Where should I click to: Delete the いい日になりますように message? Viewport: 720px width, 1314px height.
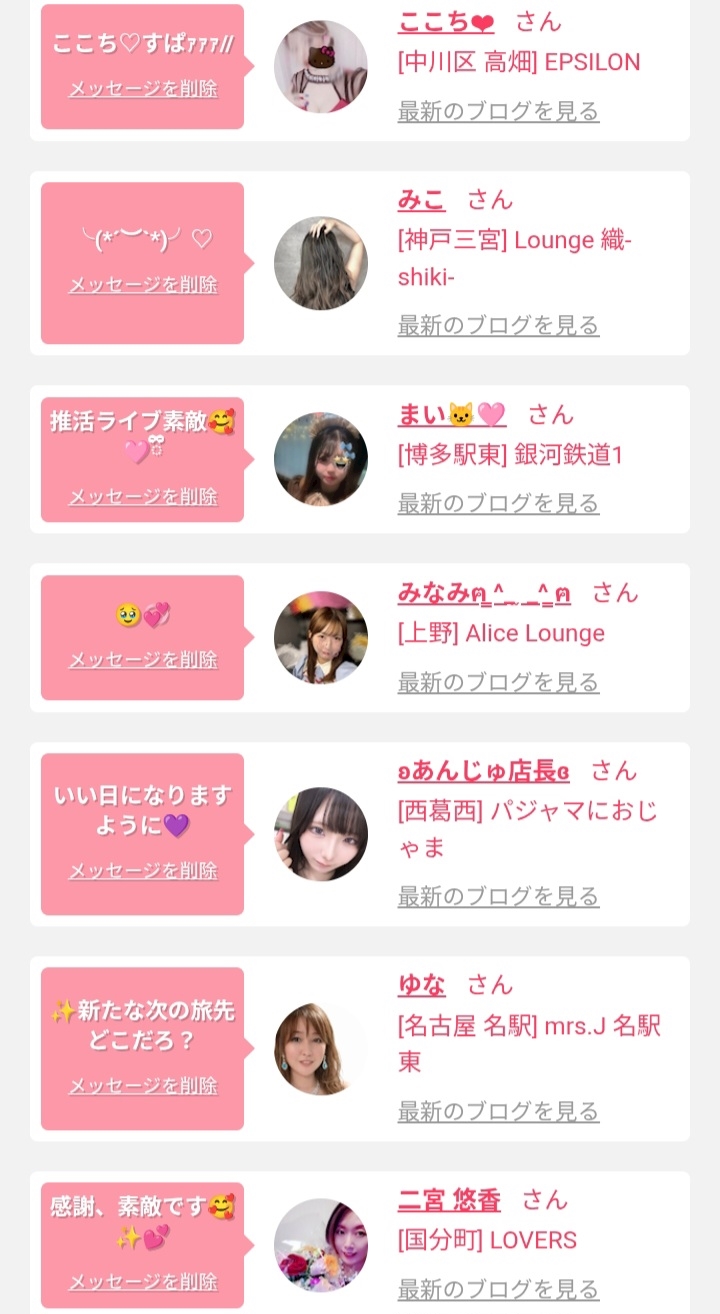click(x=143, y=871)
